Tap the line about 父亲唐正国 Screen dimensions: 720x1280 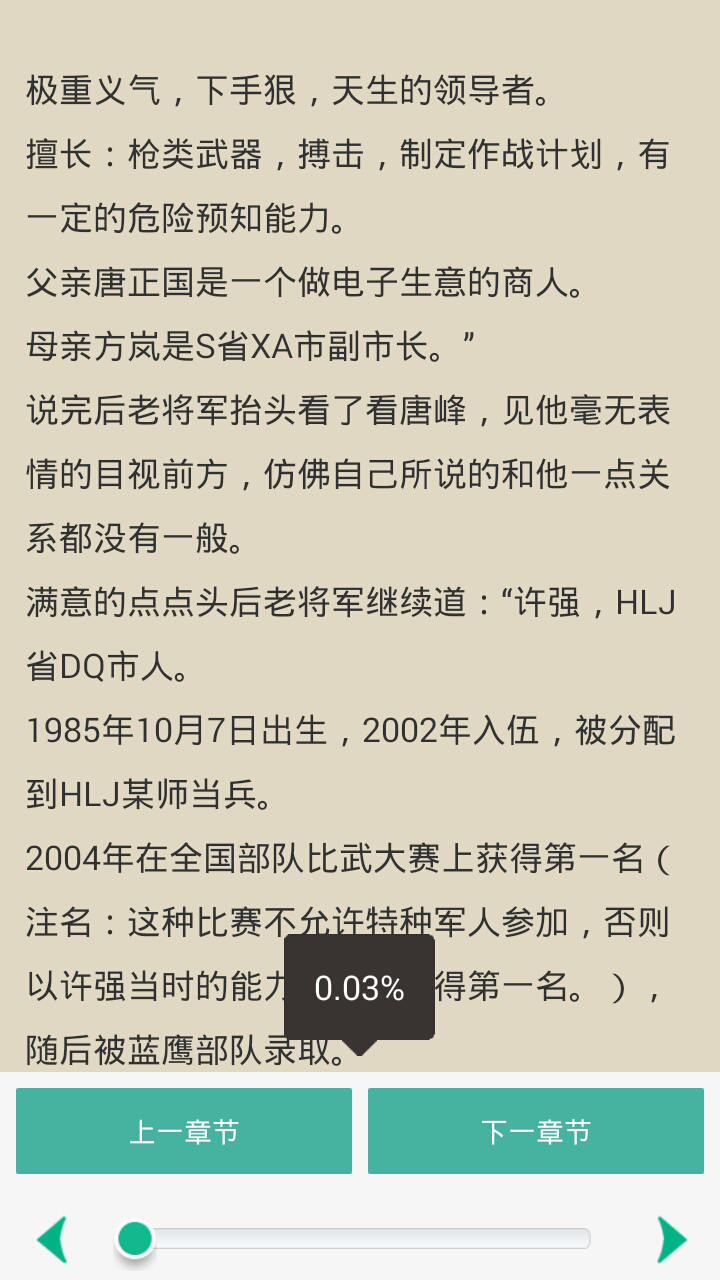307,282
